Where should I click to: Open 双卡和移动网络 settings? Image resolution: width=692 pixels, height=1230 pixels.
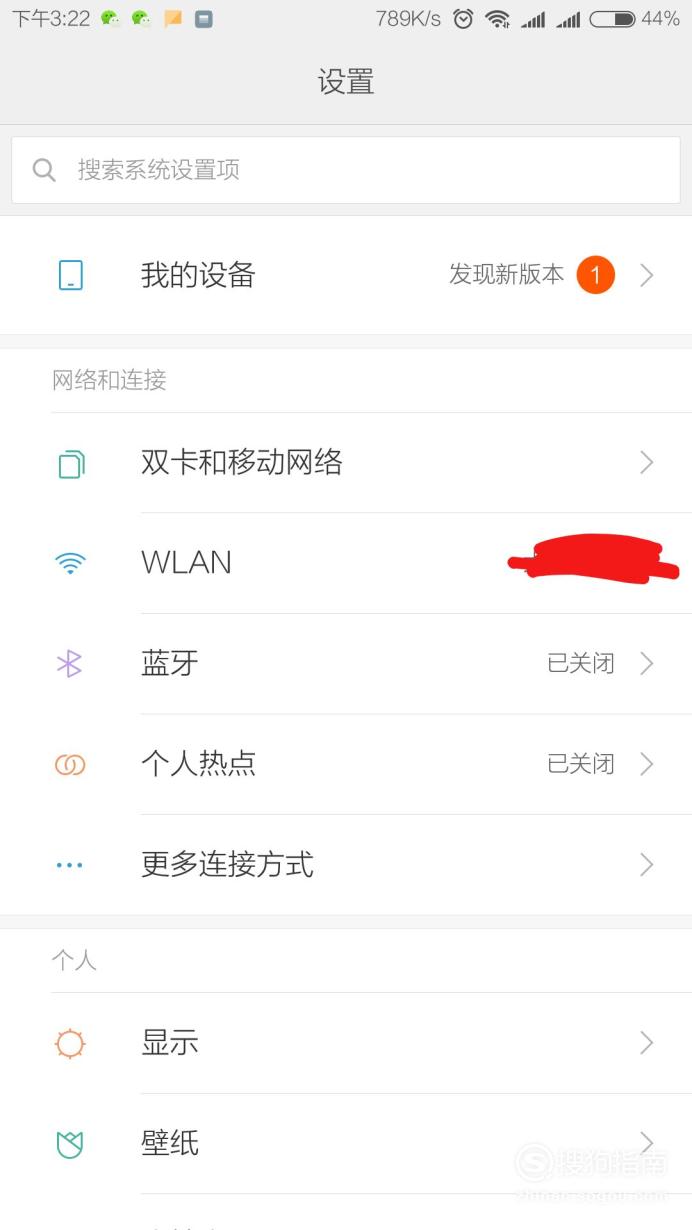(346, 463)
